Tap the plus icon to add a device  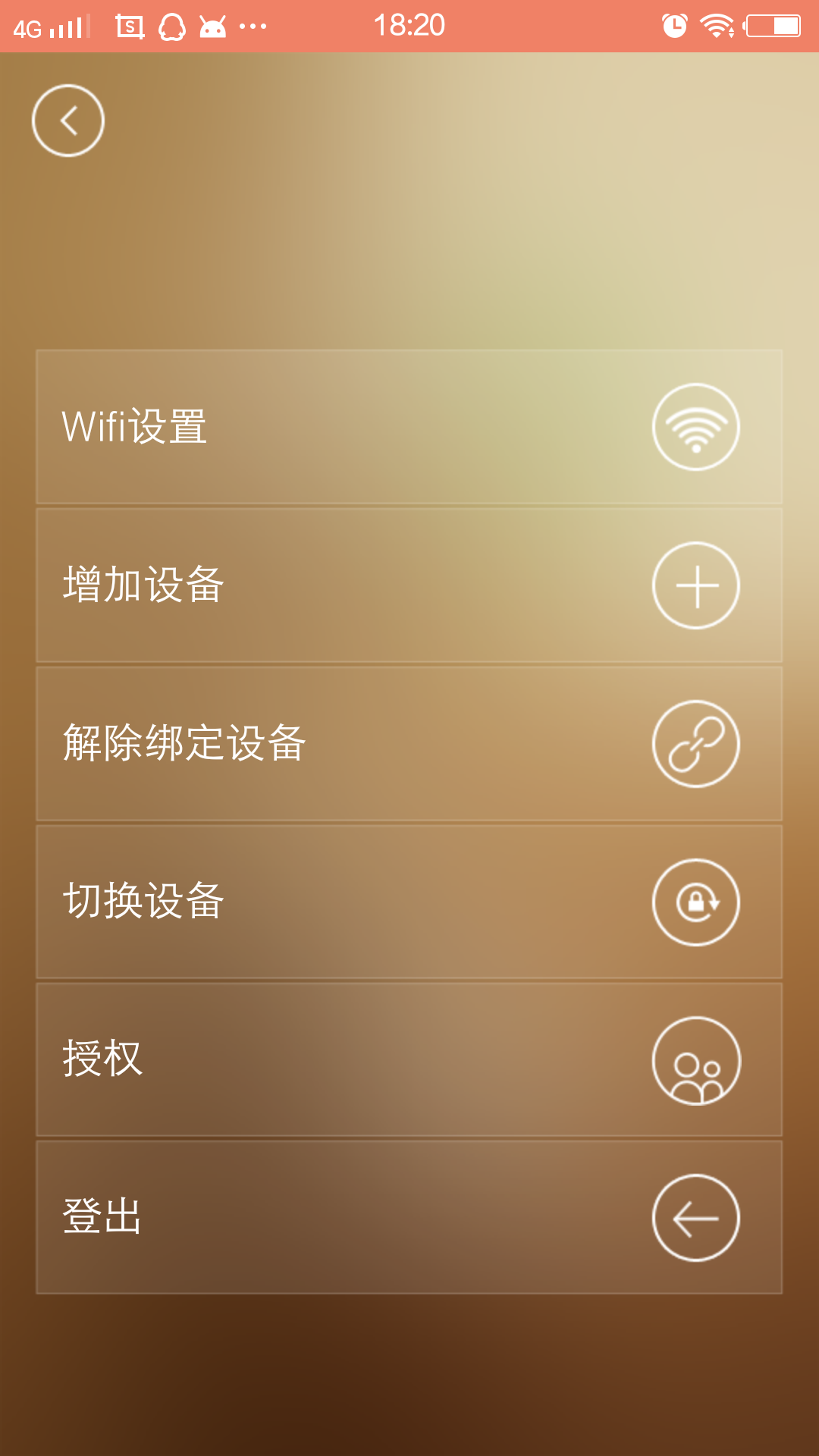pyautogui.click(x=695, y=585)
